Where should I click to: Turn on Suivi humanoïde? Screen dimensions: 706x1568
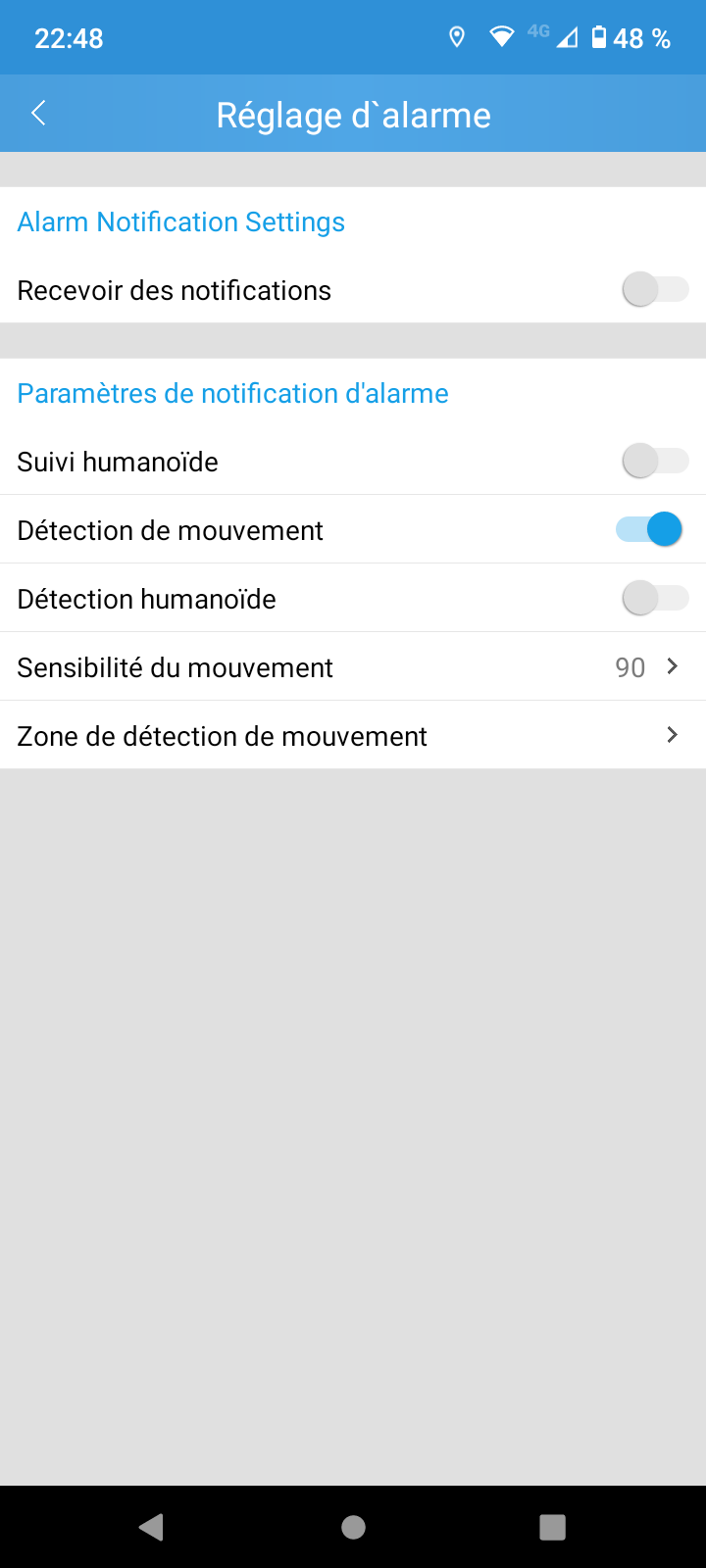pos(655,461)
